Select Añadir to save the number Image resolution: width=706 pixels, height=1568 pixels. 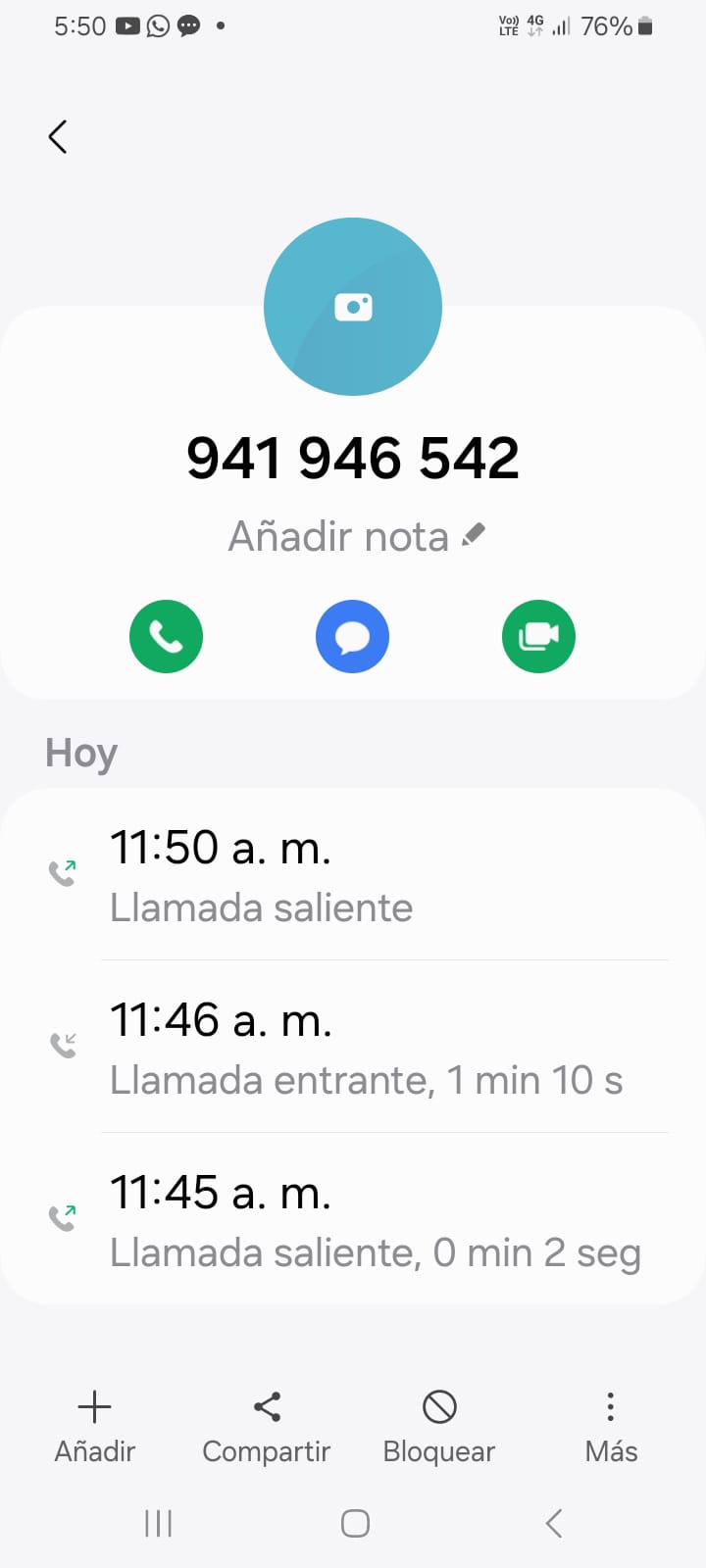94,1426
